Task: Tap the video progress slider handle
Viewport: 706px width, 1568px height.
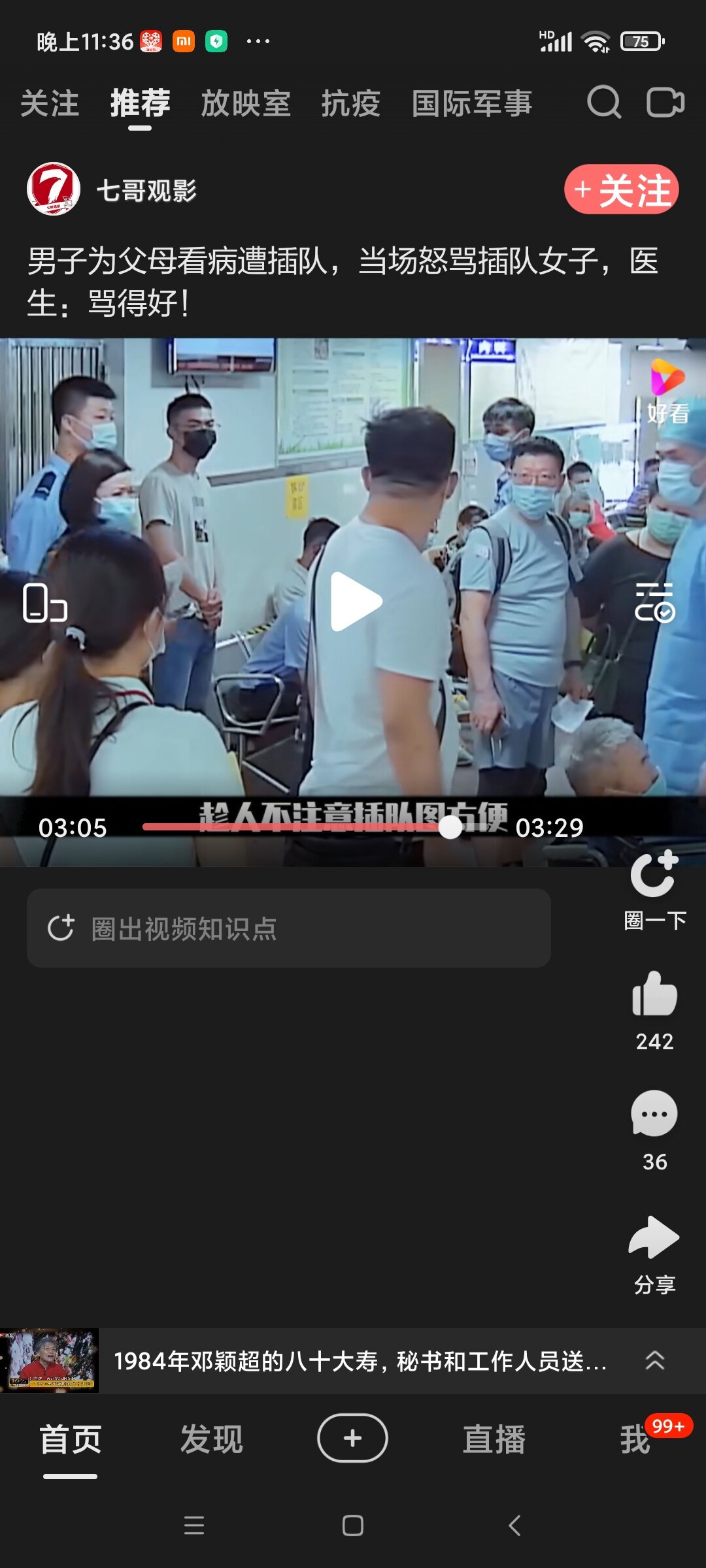Action: (450, 827)
